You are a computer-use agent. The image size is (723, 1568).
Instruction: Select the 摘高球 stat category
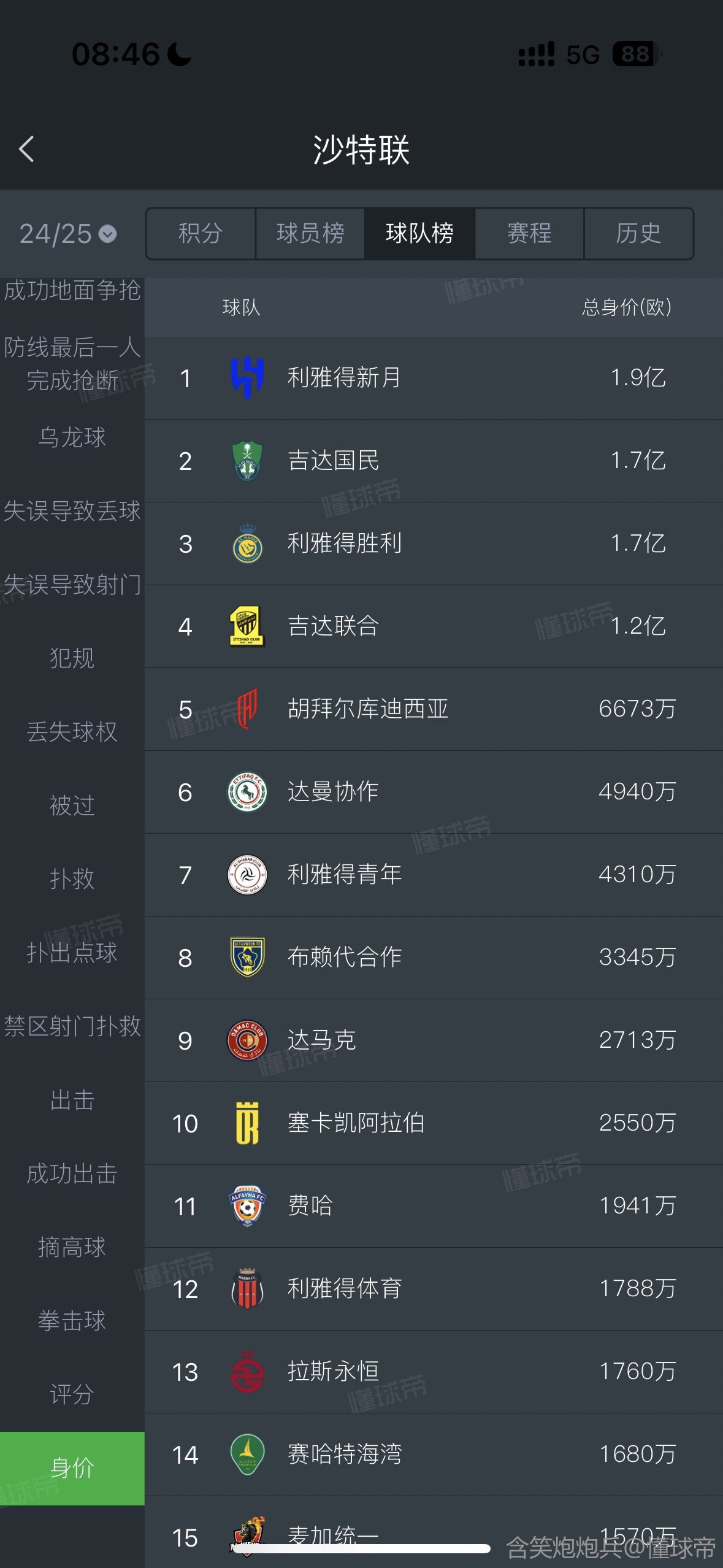pos(72,1247)
